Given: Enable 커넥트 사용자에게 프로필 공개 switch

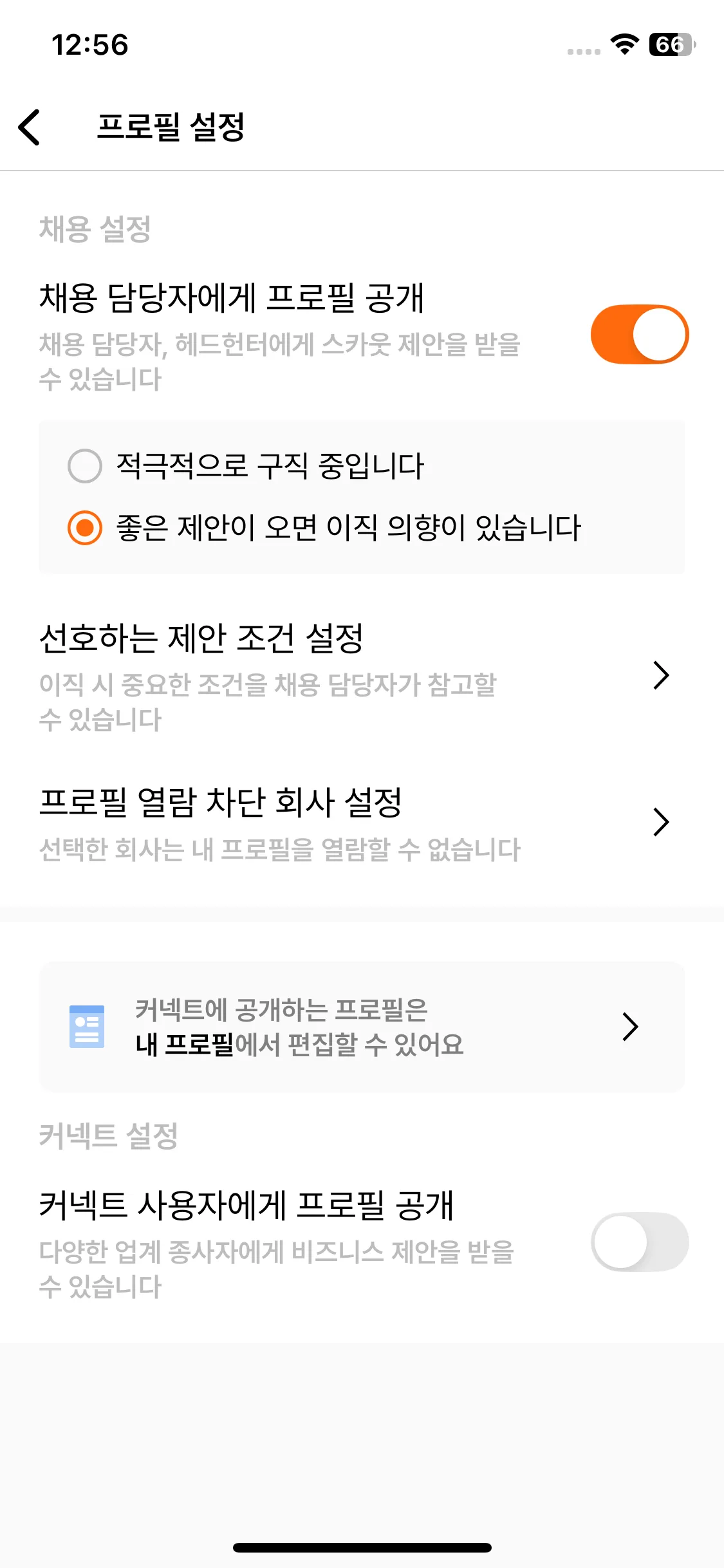Looking at the screenshot, I should [639, 1242].
